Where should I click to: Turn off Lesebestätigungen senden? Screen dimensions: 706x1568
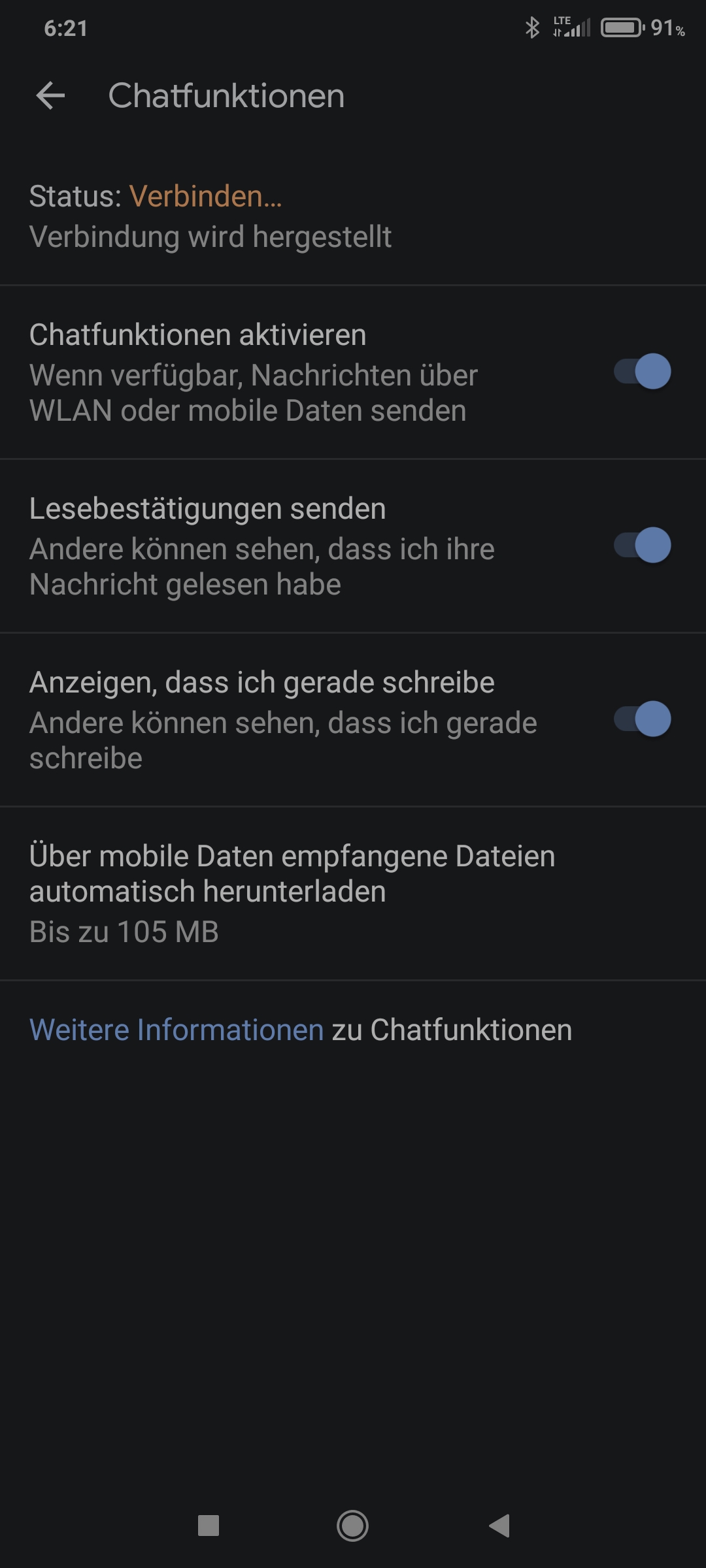(642, 546)
